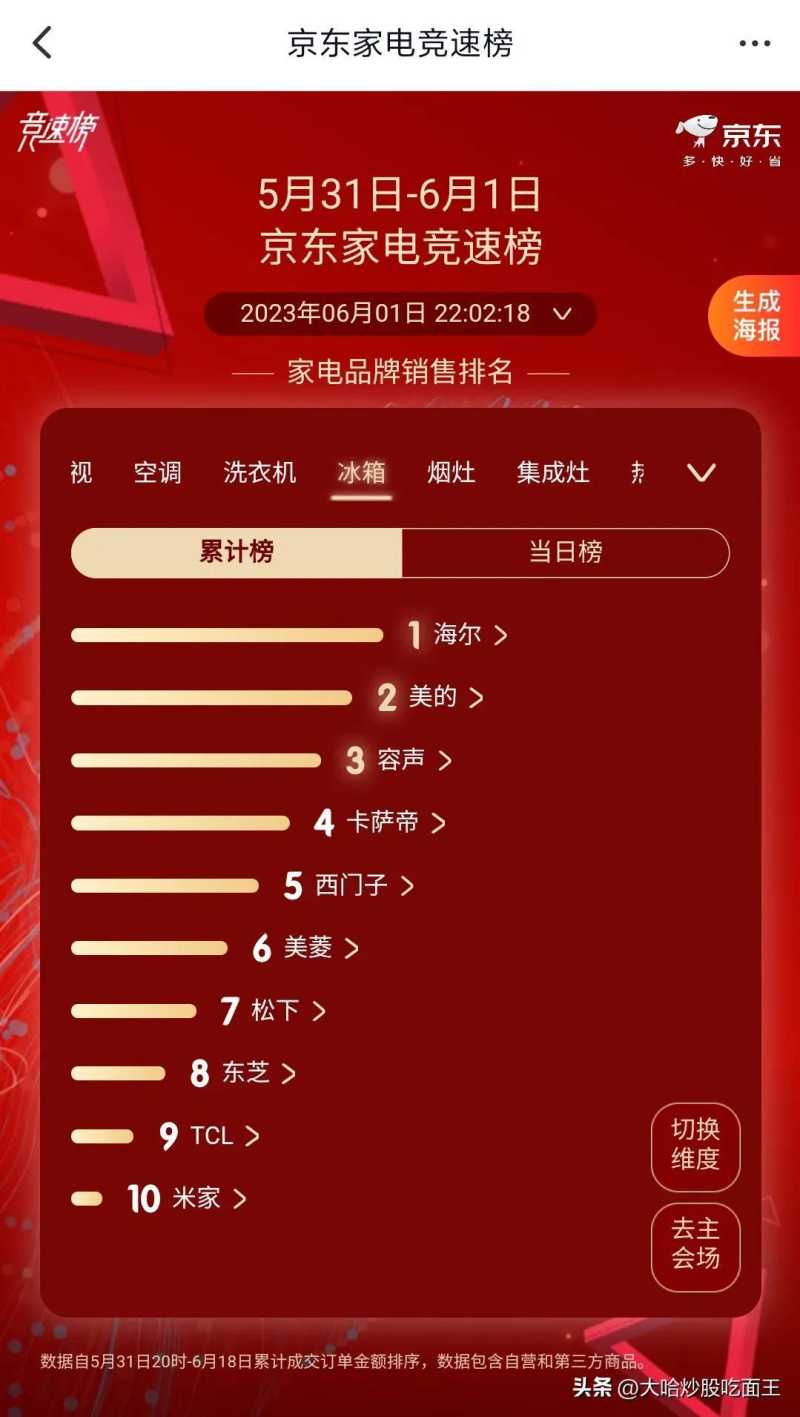Open the 西门子 brand entry
The height and width of the screenshot is (1417, 800).
click(x=352, y=885)
